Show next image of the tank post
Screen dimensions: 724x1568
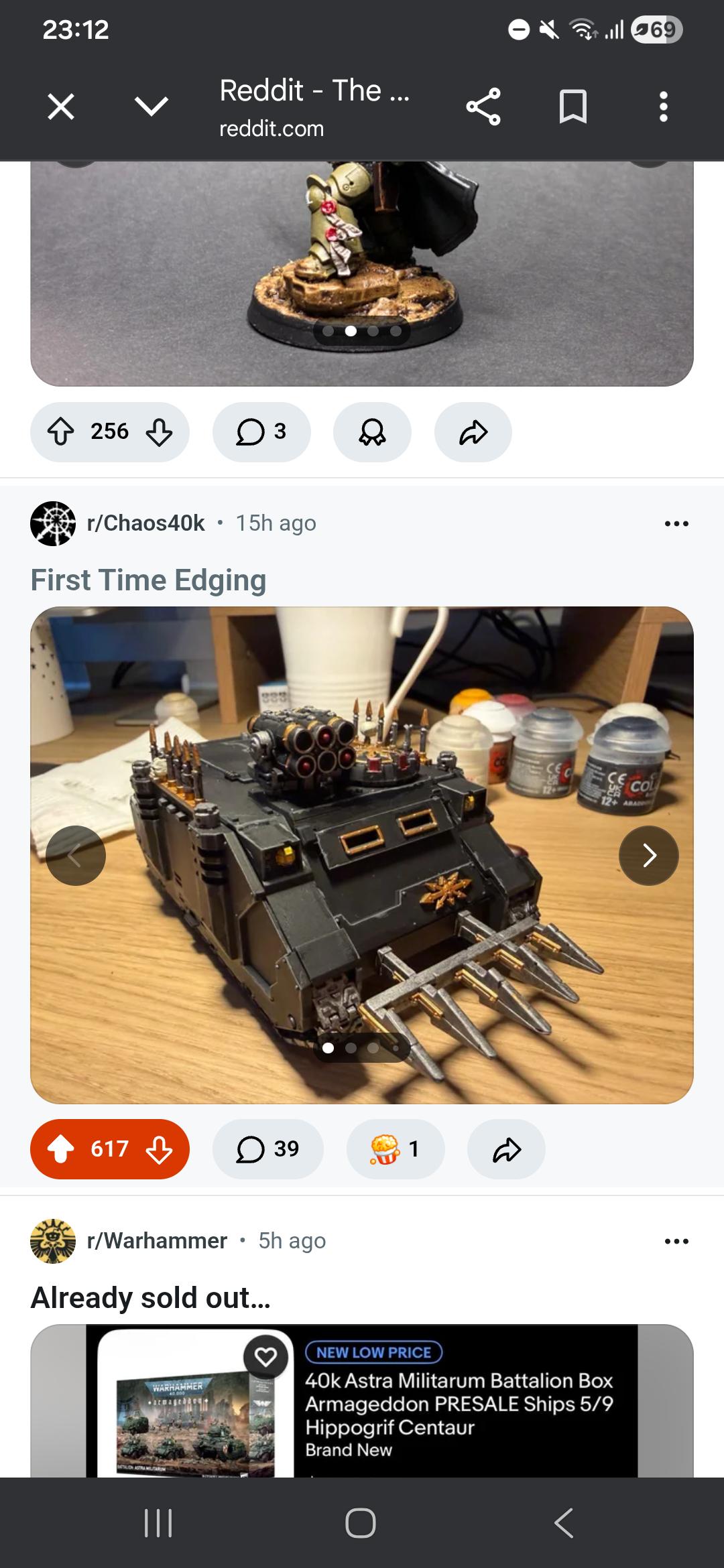(x=648, y=856)
